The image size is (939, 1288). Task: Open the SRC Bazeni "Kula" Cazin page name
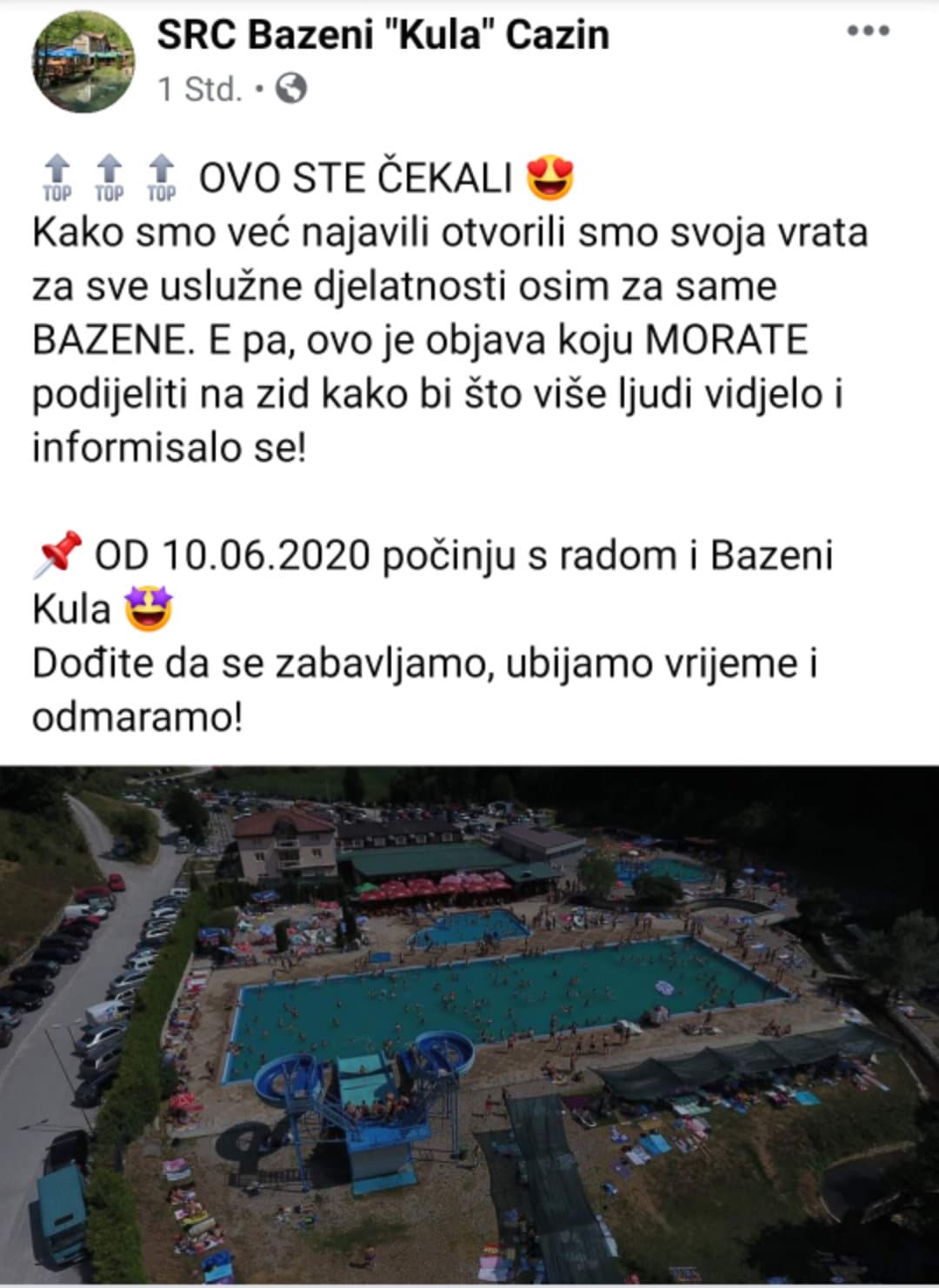[383, 35]
